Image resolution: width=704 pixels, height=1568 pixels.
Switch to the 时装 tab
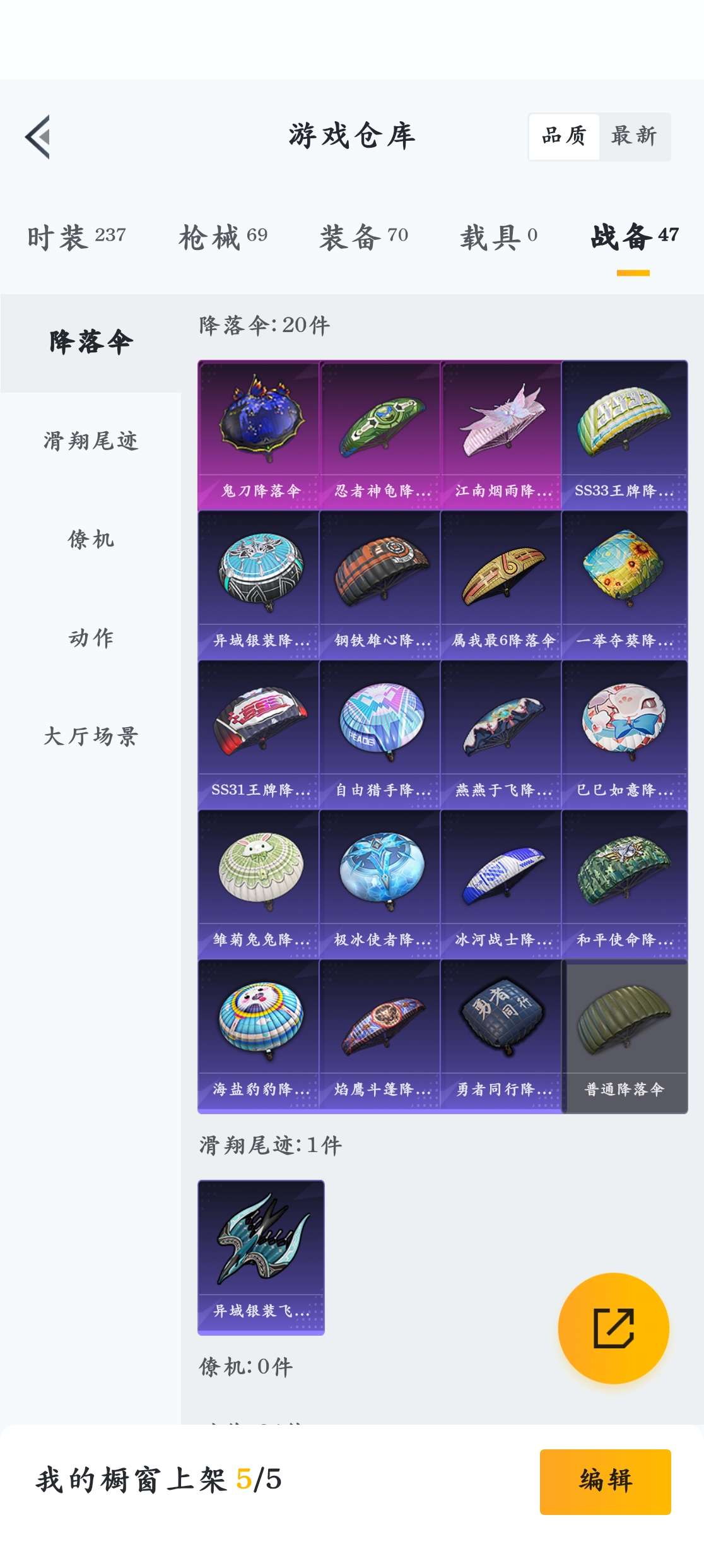pyautogui.click(x=76, y=237)
